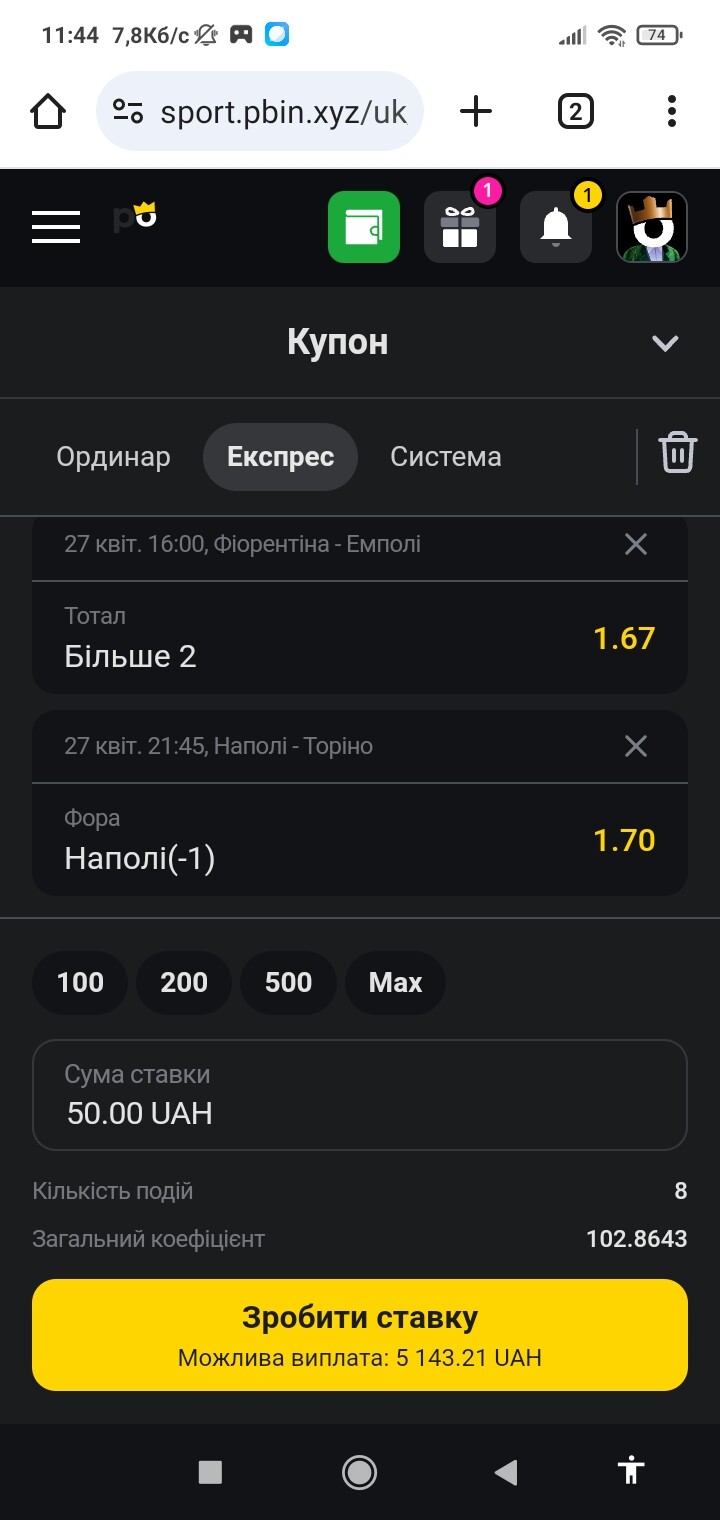Clear the coupon with the trash icon
Viewport: 720px width, 1520px height.
677,453
